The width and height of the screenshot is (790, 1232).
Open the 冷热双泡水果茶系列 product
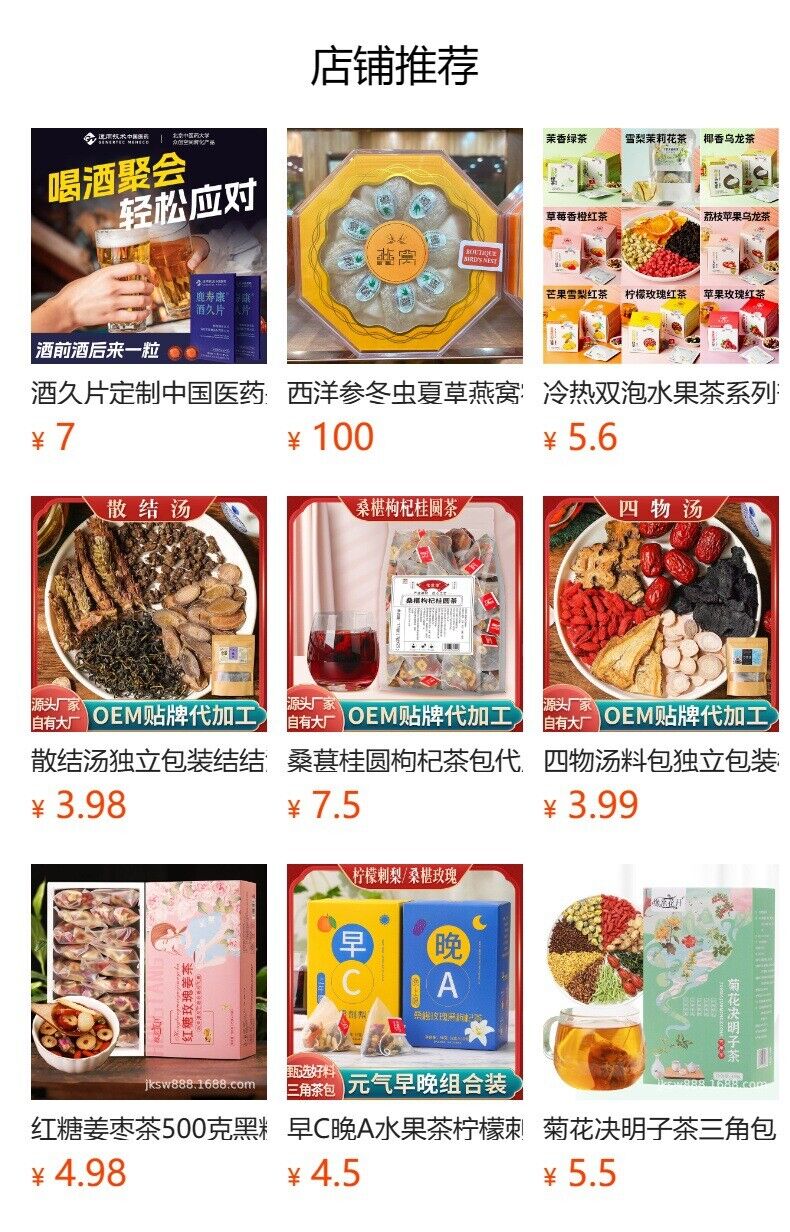(660, 246)
